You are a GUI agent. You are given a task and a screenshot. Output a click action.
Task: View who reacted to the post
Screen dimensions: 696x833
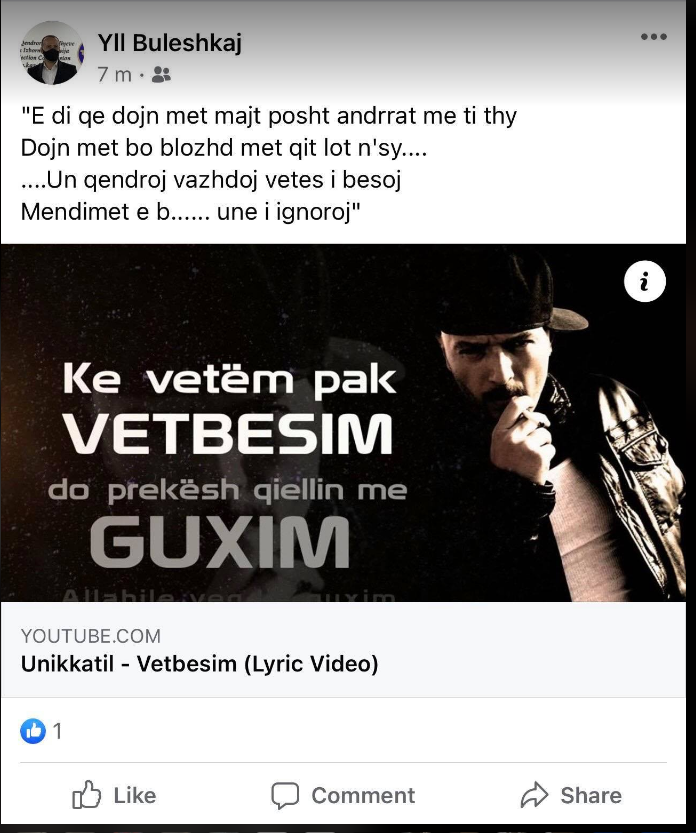42,731
